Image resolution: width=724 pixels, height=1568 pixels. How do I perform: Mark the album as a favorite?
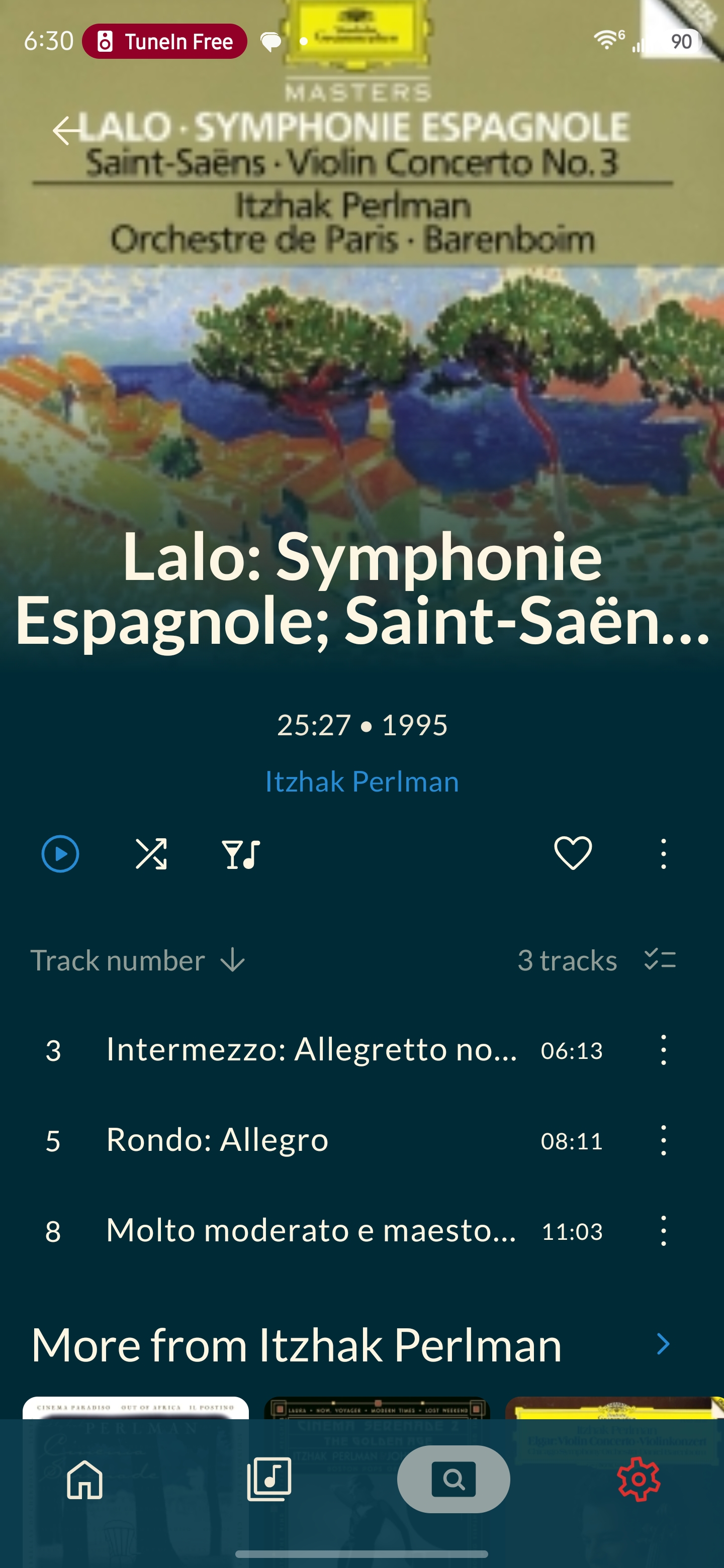572,853
